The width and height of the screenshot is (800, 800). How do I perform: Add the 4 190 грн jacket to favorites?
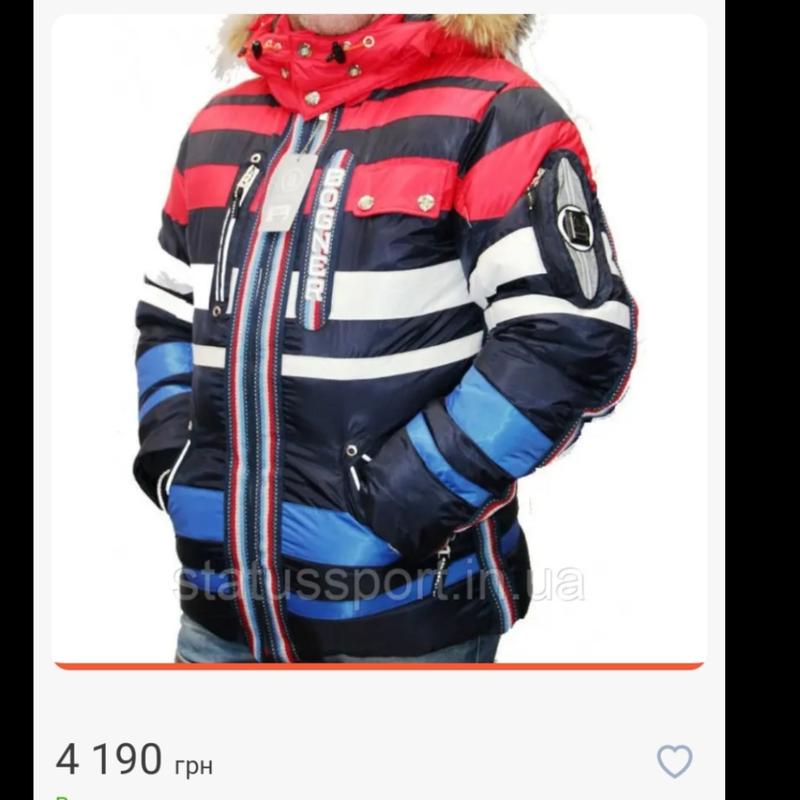click(675, 761)
